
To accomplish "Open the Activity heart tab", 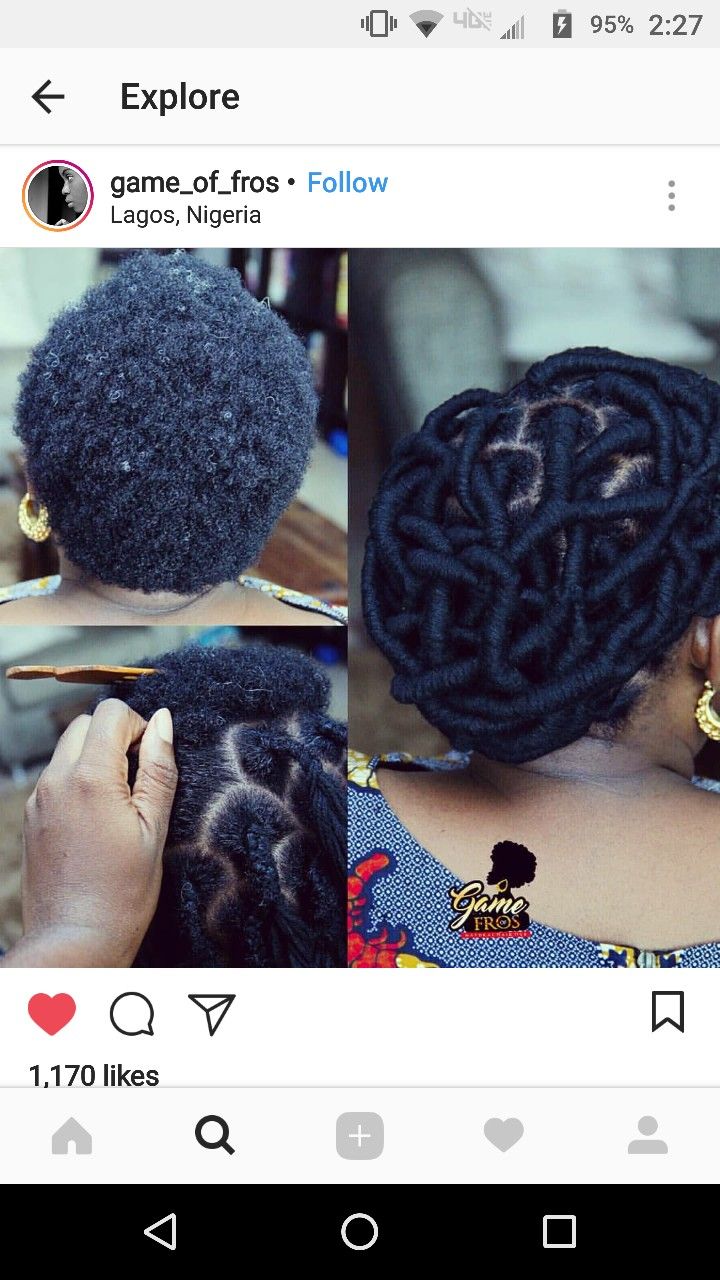I will 503,1136.
